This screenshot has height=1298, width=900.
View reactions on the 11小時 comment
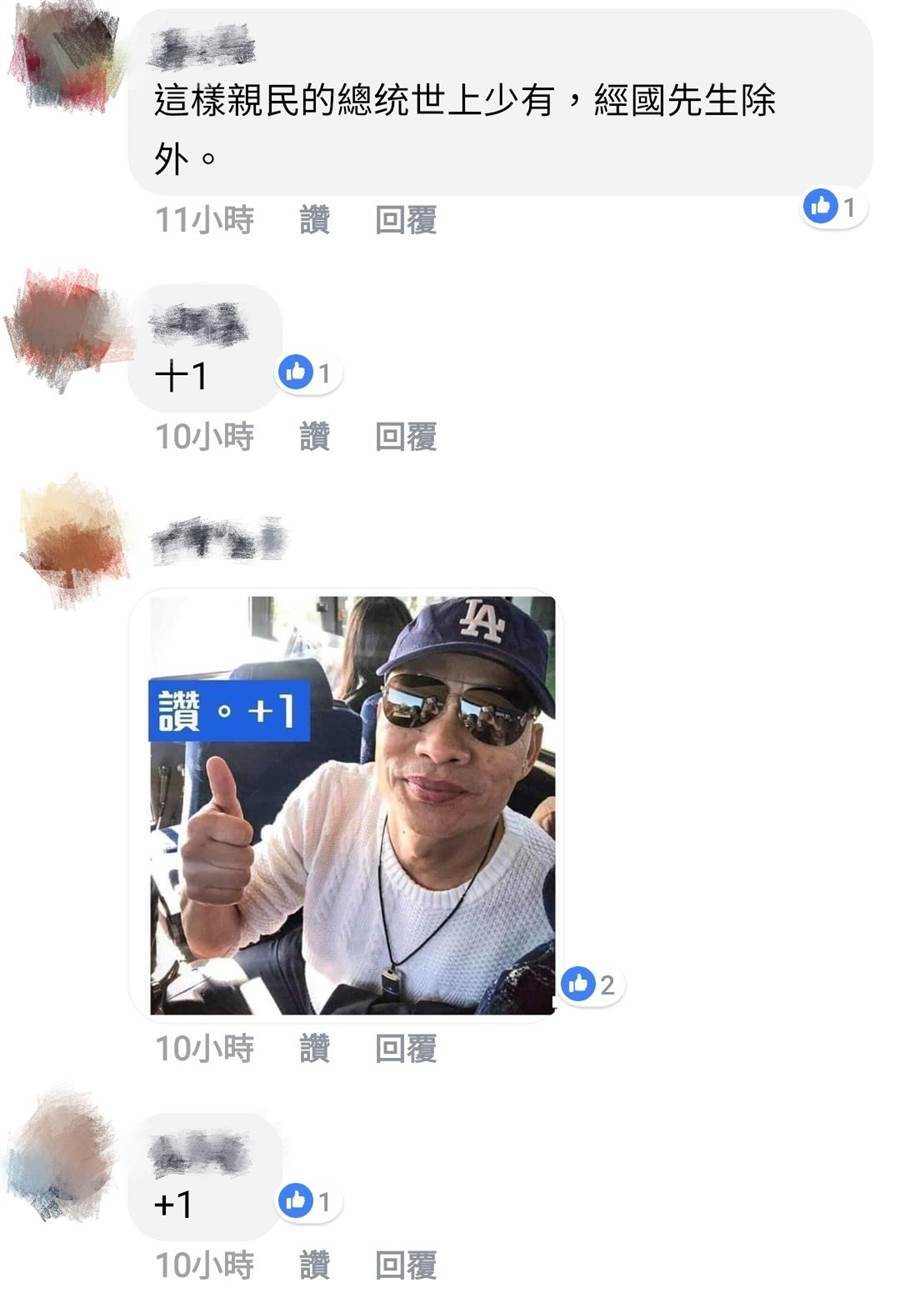(x=834, y=208)
